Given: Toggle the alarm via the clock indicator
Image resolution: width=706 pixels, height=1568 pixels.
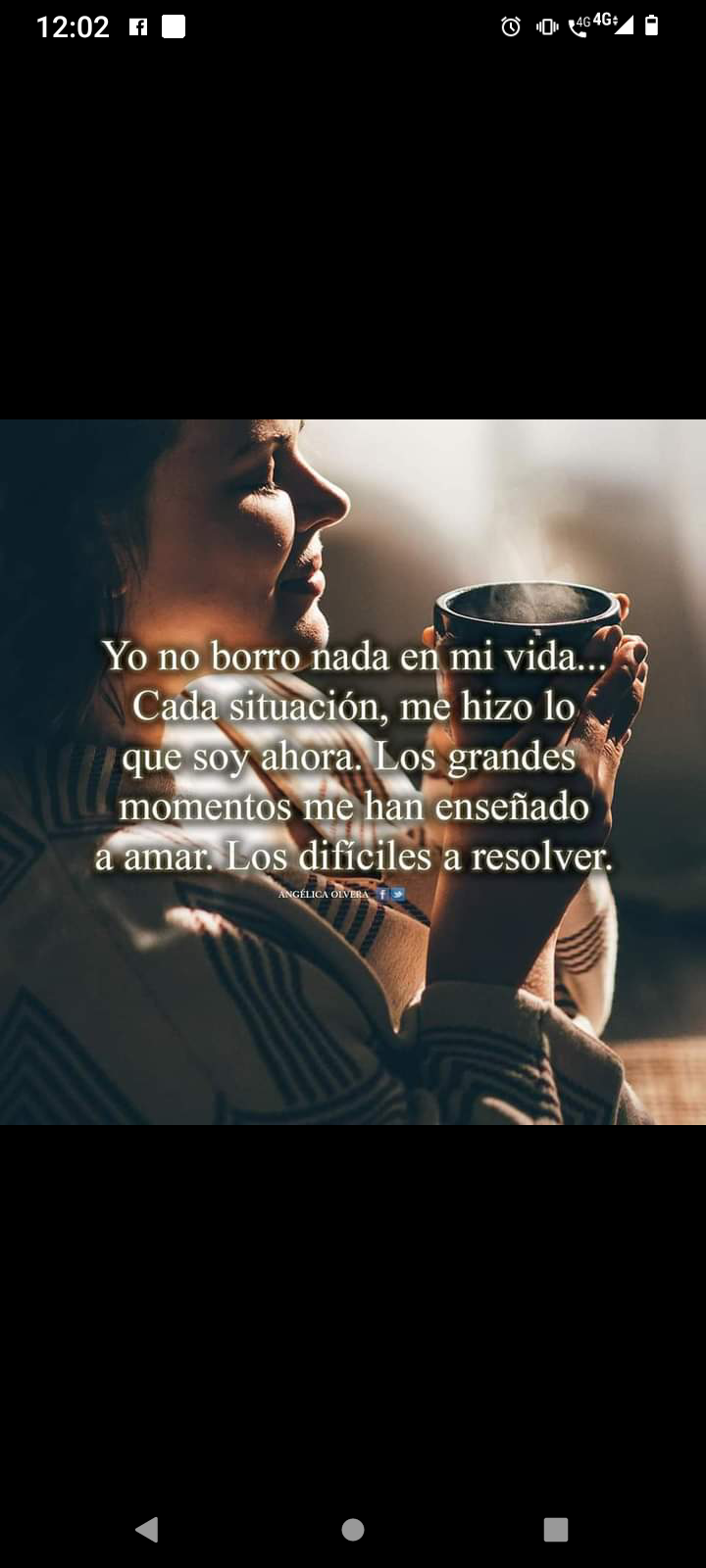Looking at the screenshot, I should [509, 26].
